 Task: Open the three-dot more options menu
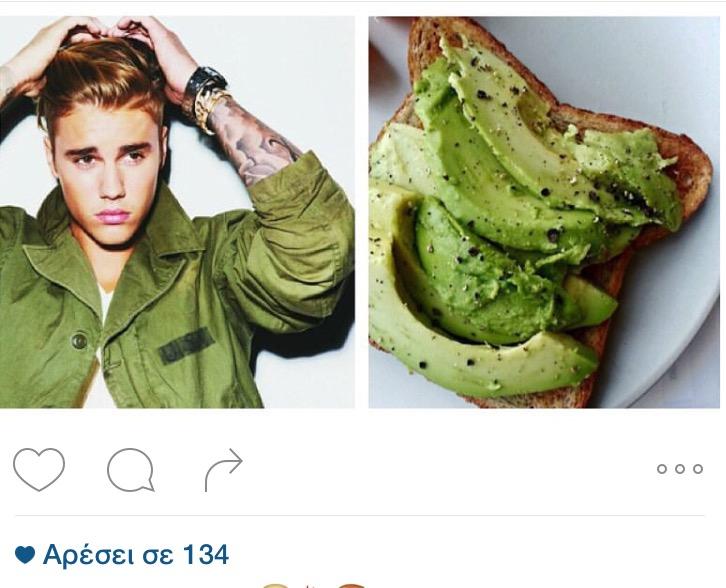(679, 469)
